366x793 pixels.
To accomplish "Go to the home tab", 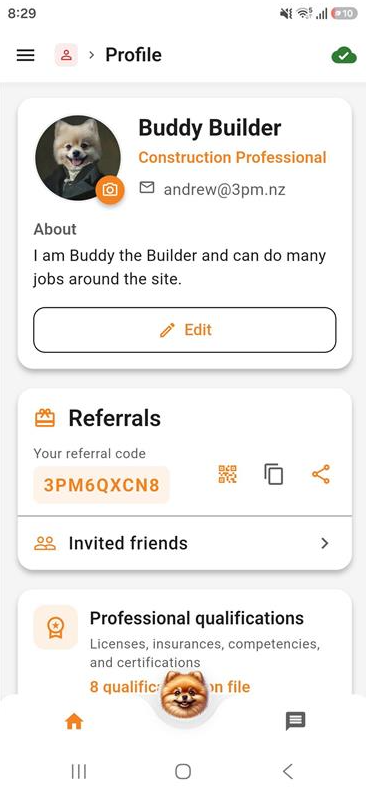I will (x=74, y=722).
